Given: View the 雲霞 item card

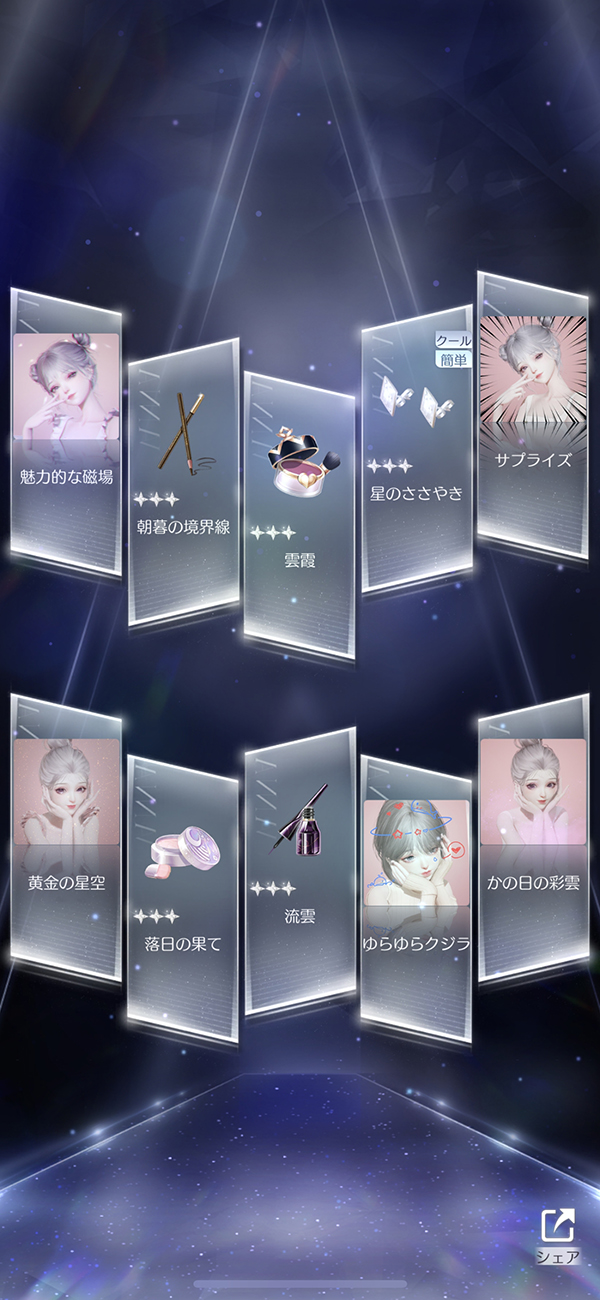Looking at the screenshot, I should 300,516.
